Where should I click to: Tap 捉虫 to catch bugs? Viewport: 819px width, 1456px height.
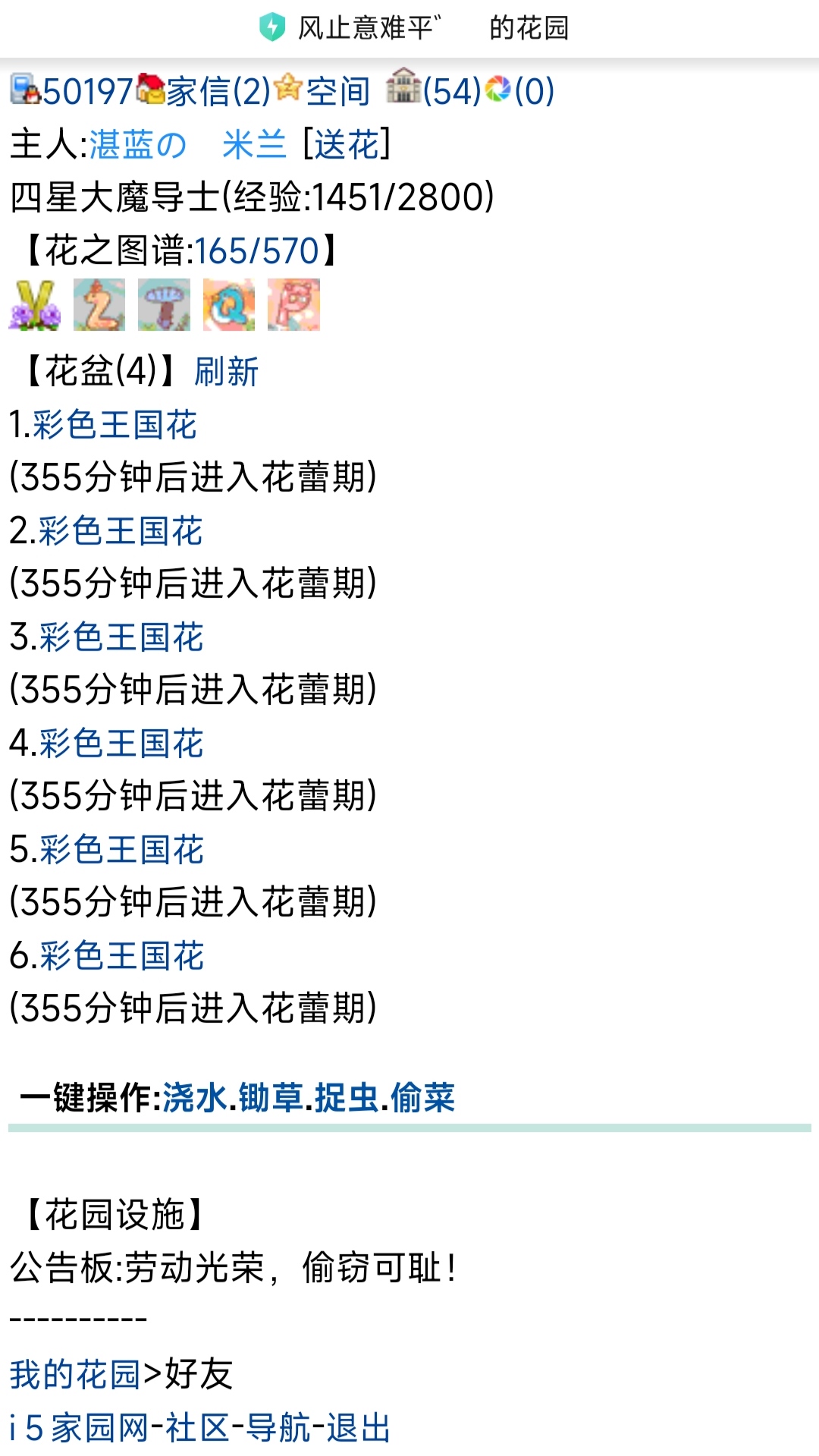tap(347, 1097)
